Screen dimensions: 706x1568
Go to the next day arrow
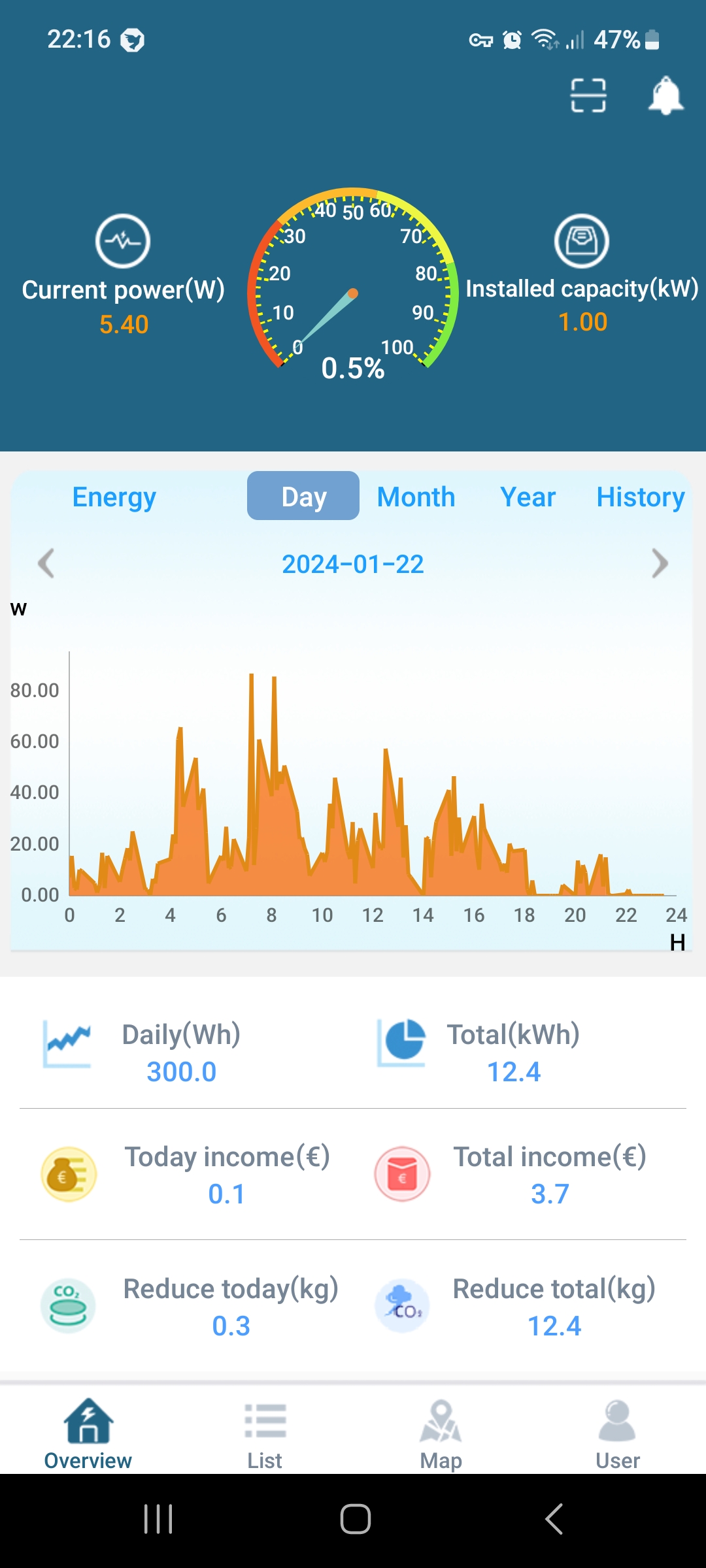(x=660, y=563)
